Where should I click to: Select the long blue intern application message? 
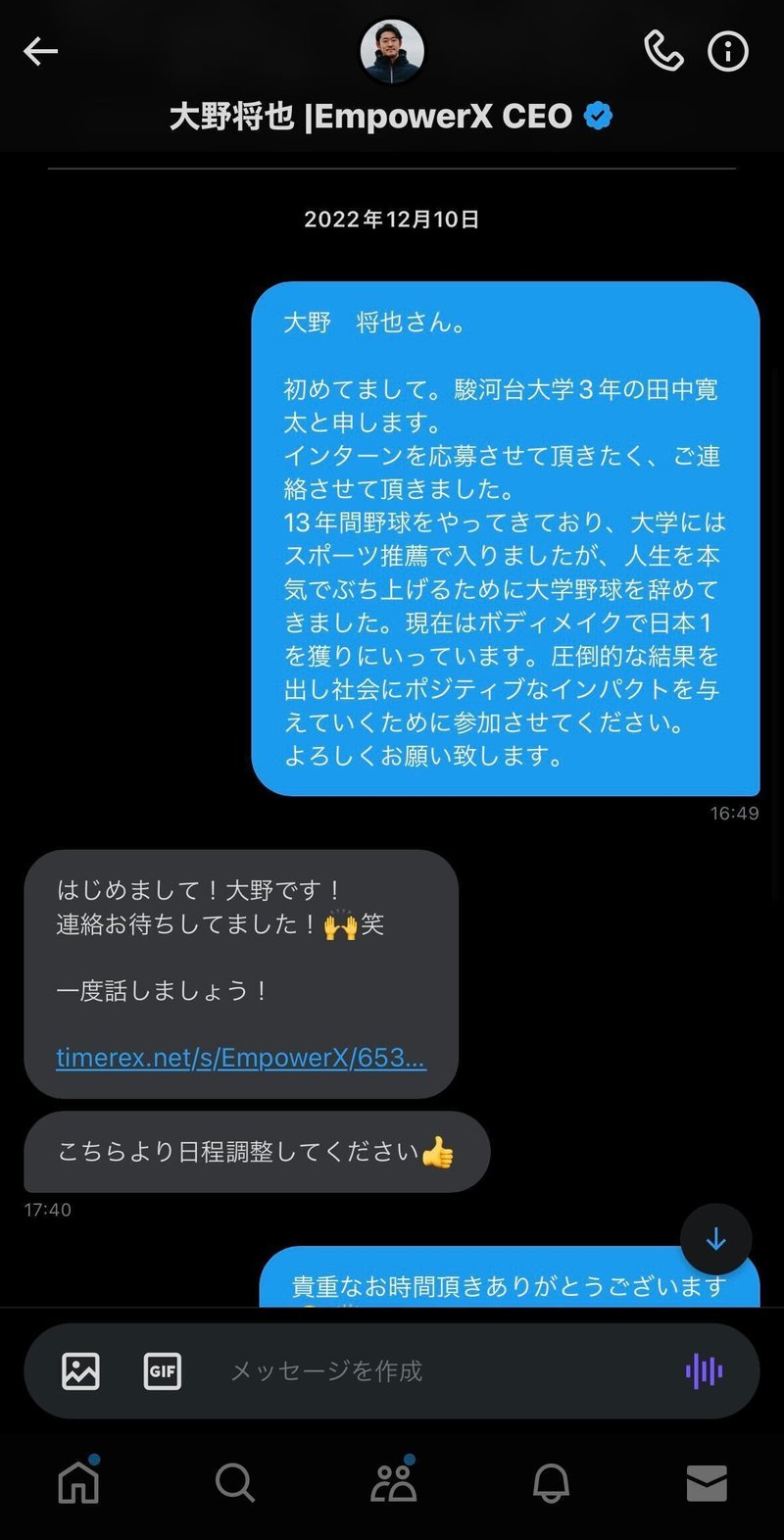[508, 539]
